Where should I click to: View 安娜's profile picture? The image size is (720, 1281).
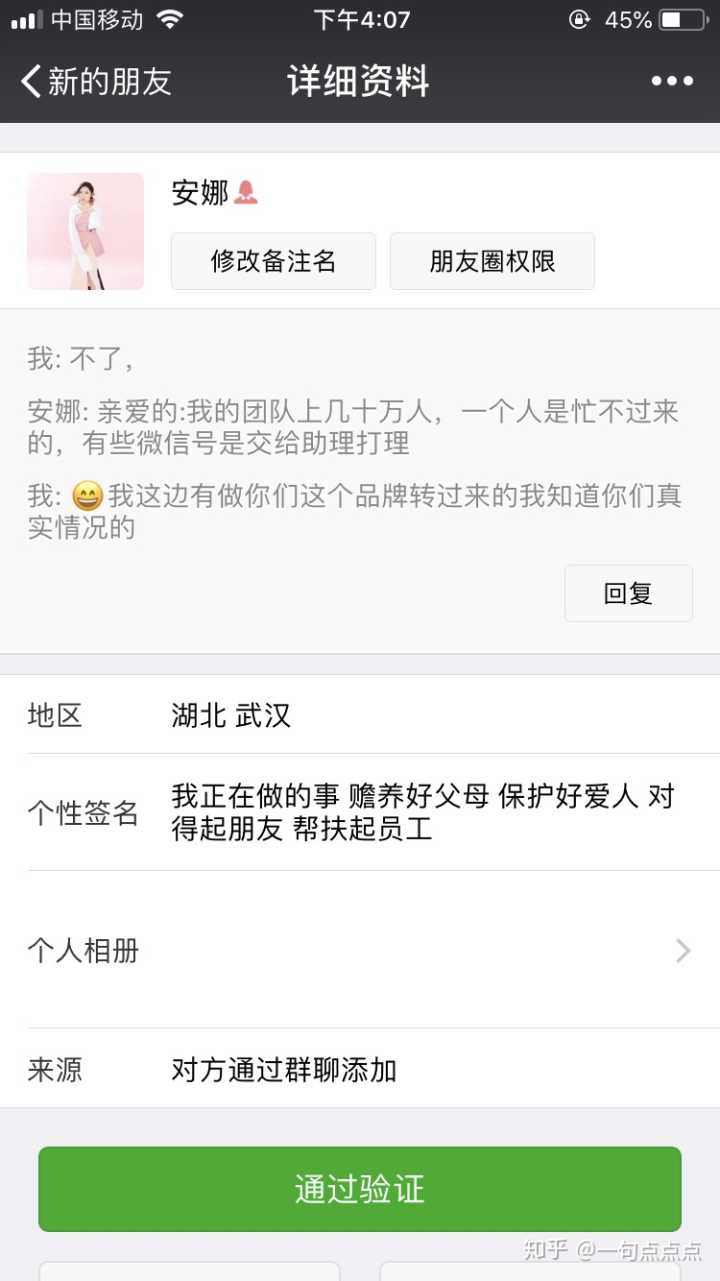click(x=86, y=231)
